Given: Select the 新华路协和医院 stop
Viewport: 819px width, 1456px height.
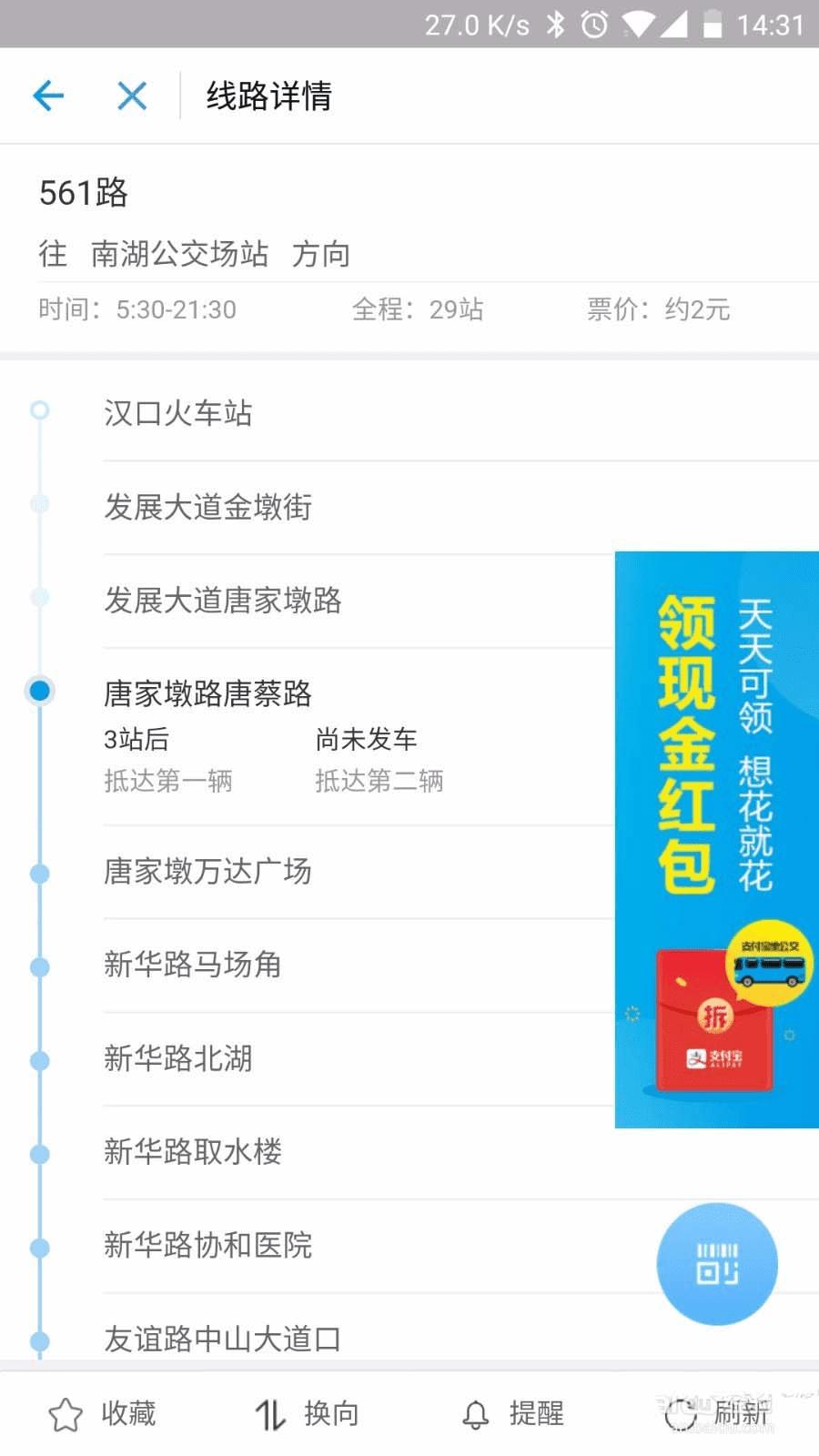Looking at the screenshot, I should click(x=208, y=1245).
